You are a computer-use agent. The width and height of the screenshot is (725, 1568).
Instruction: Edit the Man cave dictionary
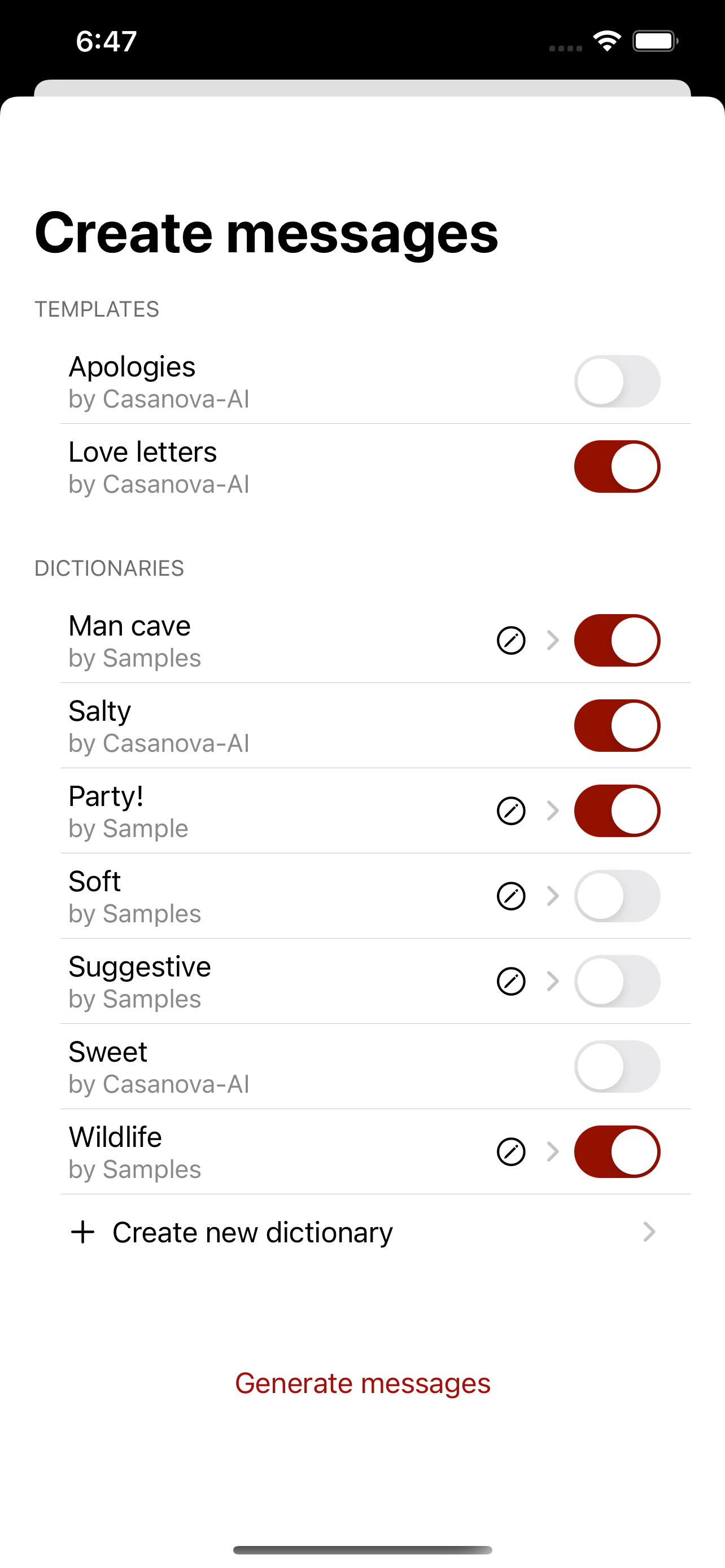[x=511, y=640]
